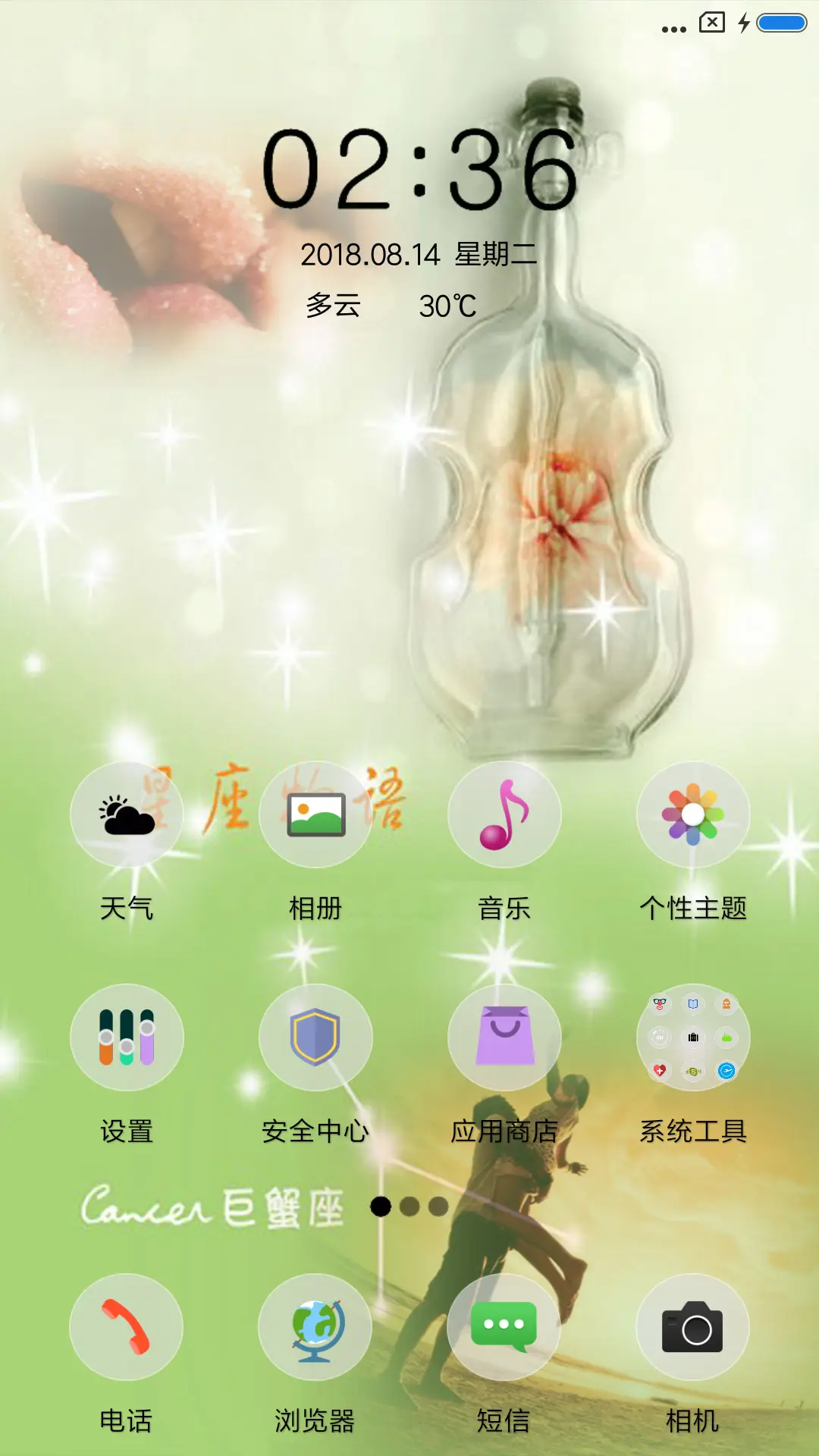Open the 电话 phone dialer
This screenshot has height=1456, width=819.
click(x=126, y=1327)
